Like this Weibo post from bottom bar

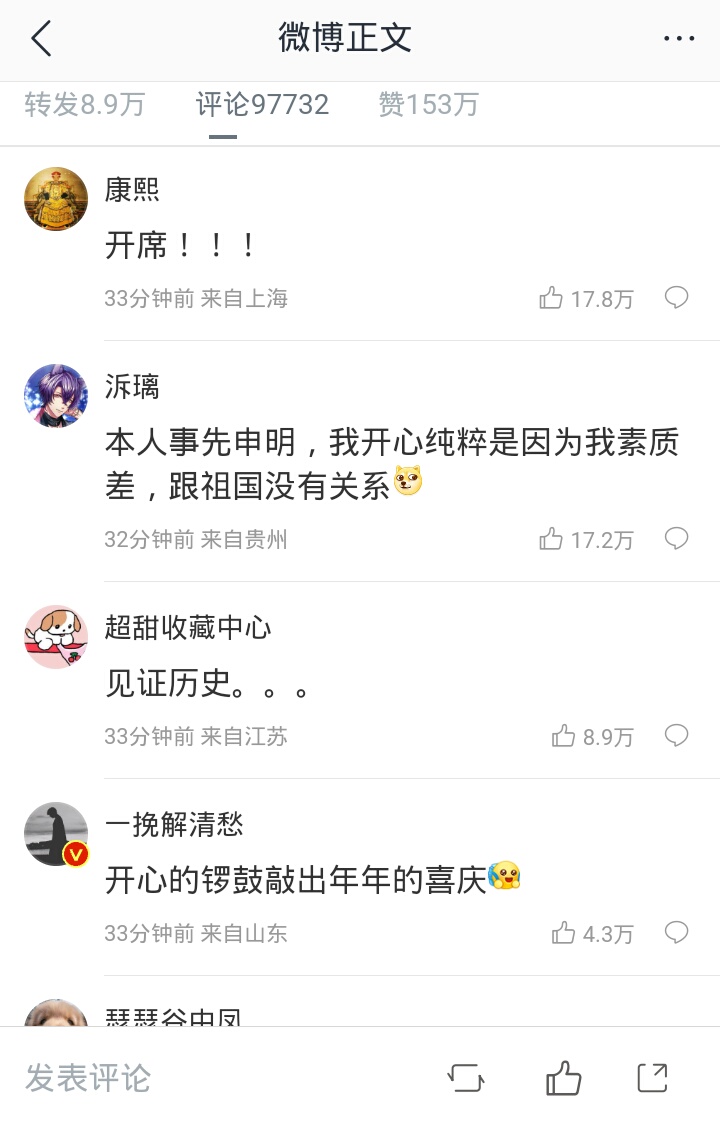click(564, 1078)
